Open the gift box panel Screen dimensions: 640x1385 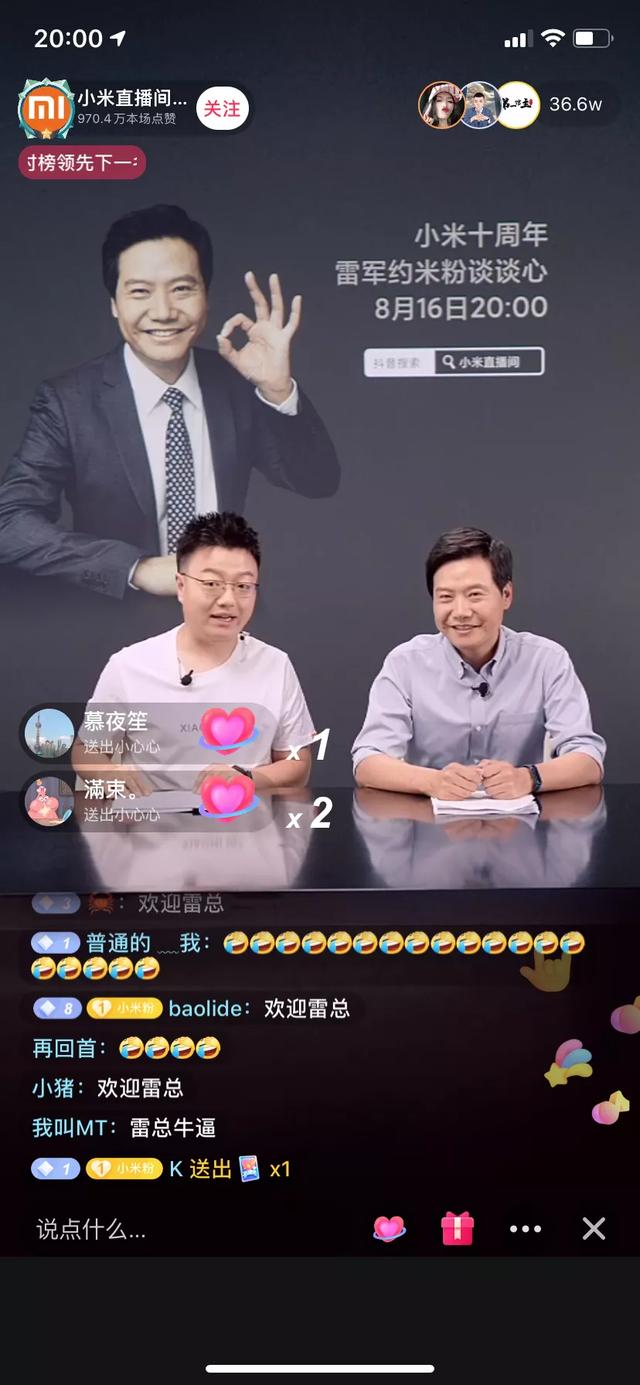pyautogui.click(x=457, y=1228)
